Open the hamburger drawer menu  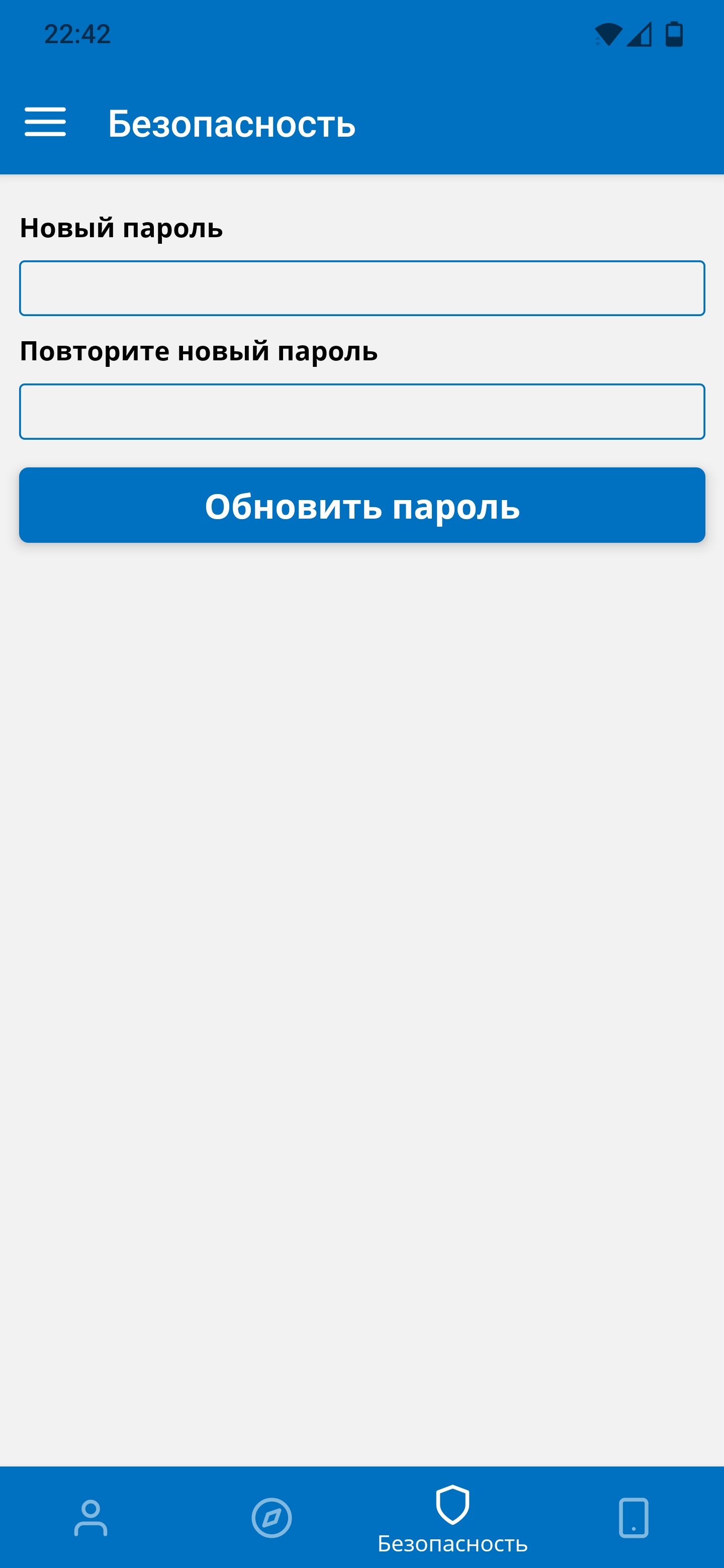[45, 122]
